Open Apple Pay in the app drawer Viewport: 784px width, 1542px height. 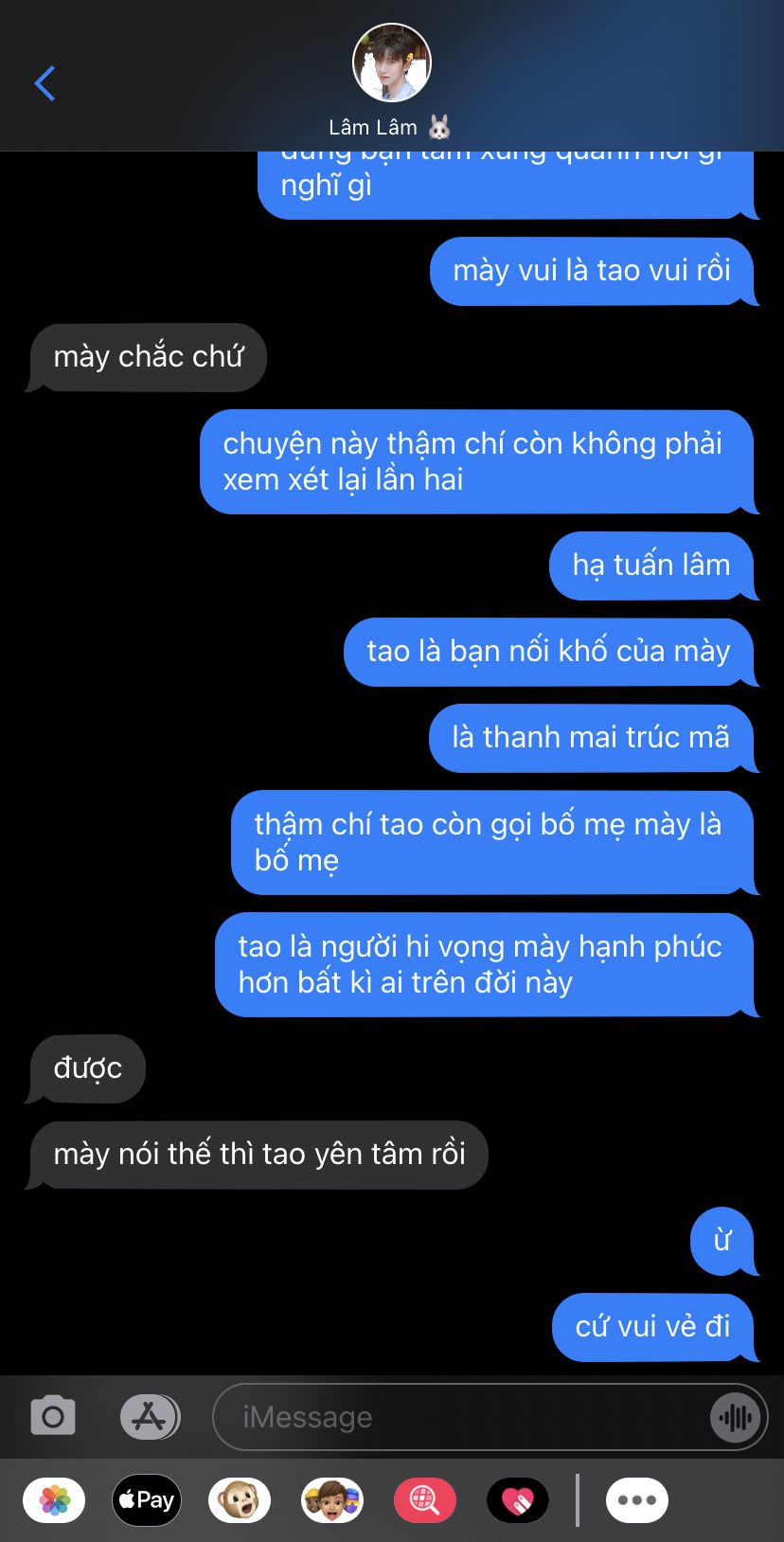(147, 1500)
